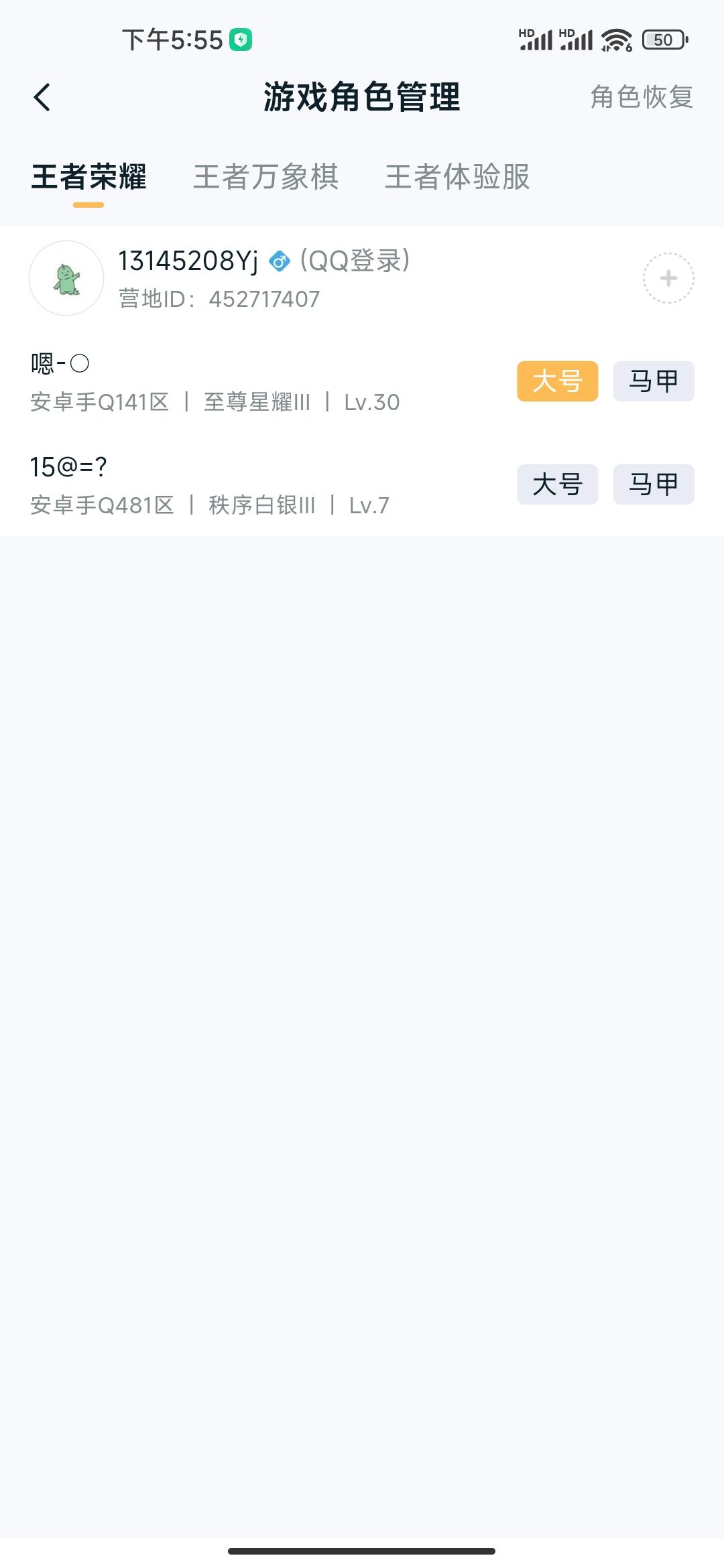Screen dimensions: 724x1568
Task: Tap the male gender symbol beside 13145208Yj
Action: tap(279, 263)
